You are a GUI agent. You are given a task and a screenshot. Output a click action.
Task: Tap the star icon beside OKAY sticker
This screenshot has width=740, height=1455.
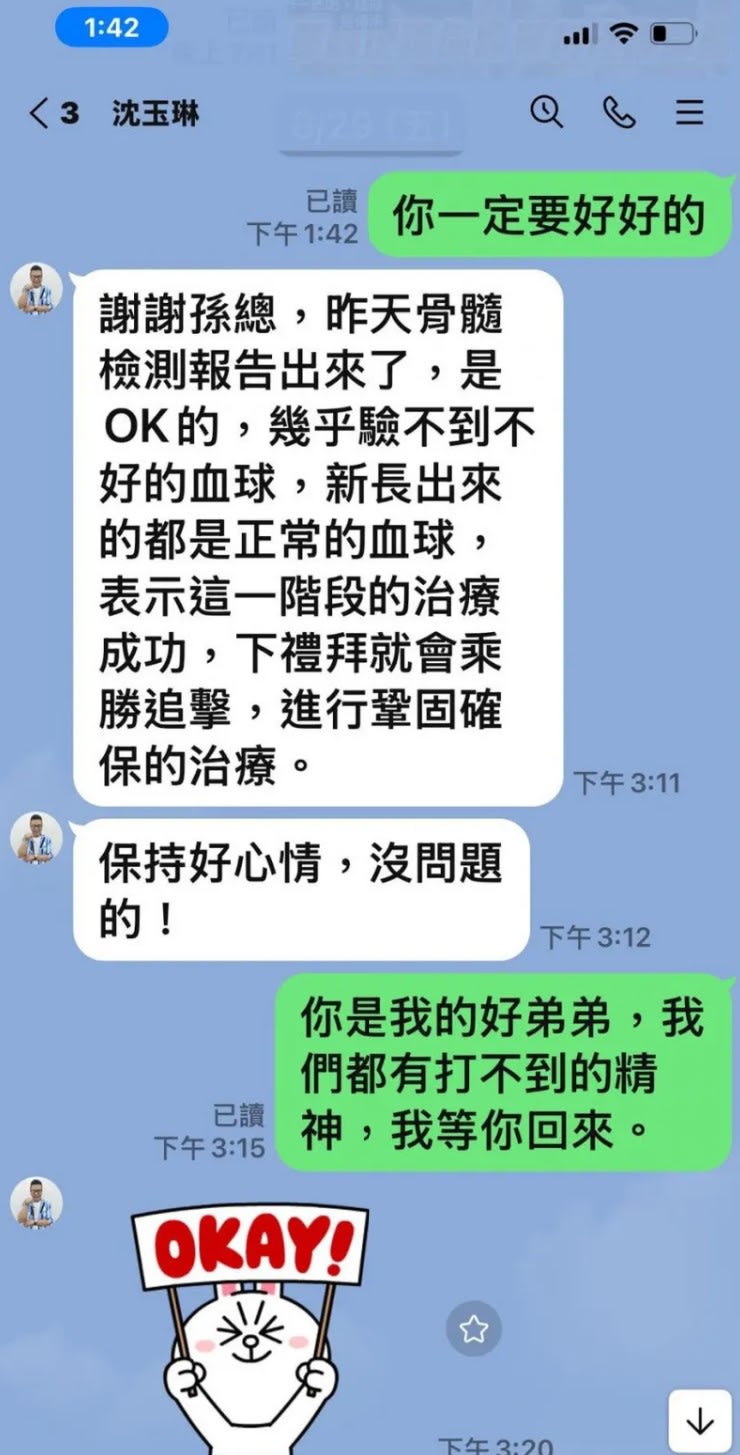[473, 1329]
